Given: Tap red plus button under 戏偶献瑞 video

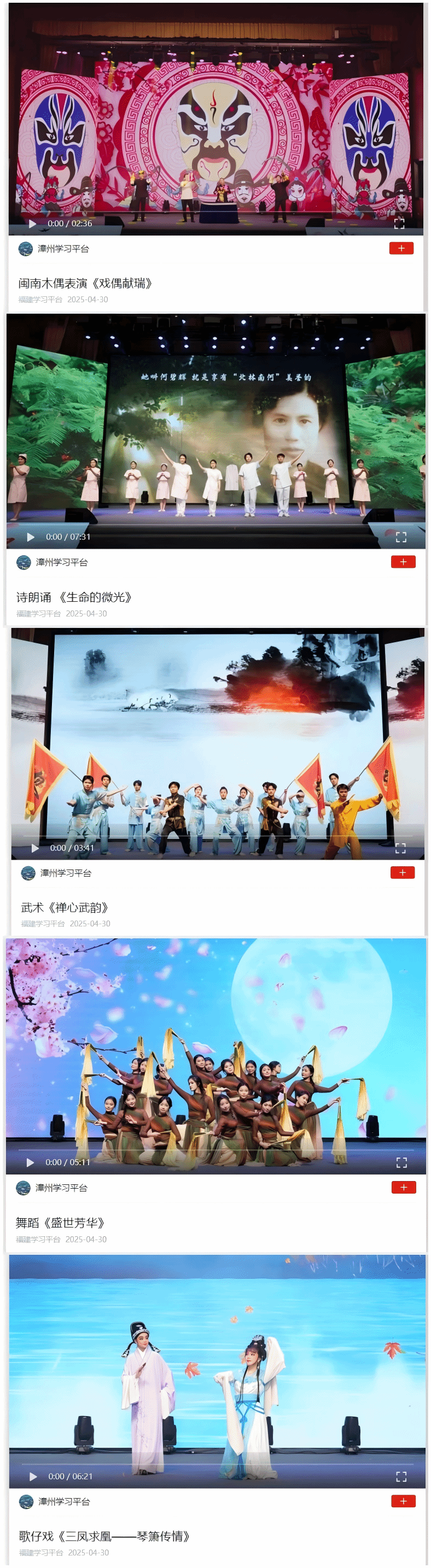Looking at the screenshot, I should pyautogui.click(x=400, y=248).
